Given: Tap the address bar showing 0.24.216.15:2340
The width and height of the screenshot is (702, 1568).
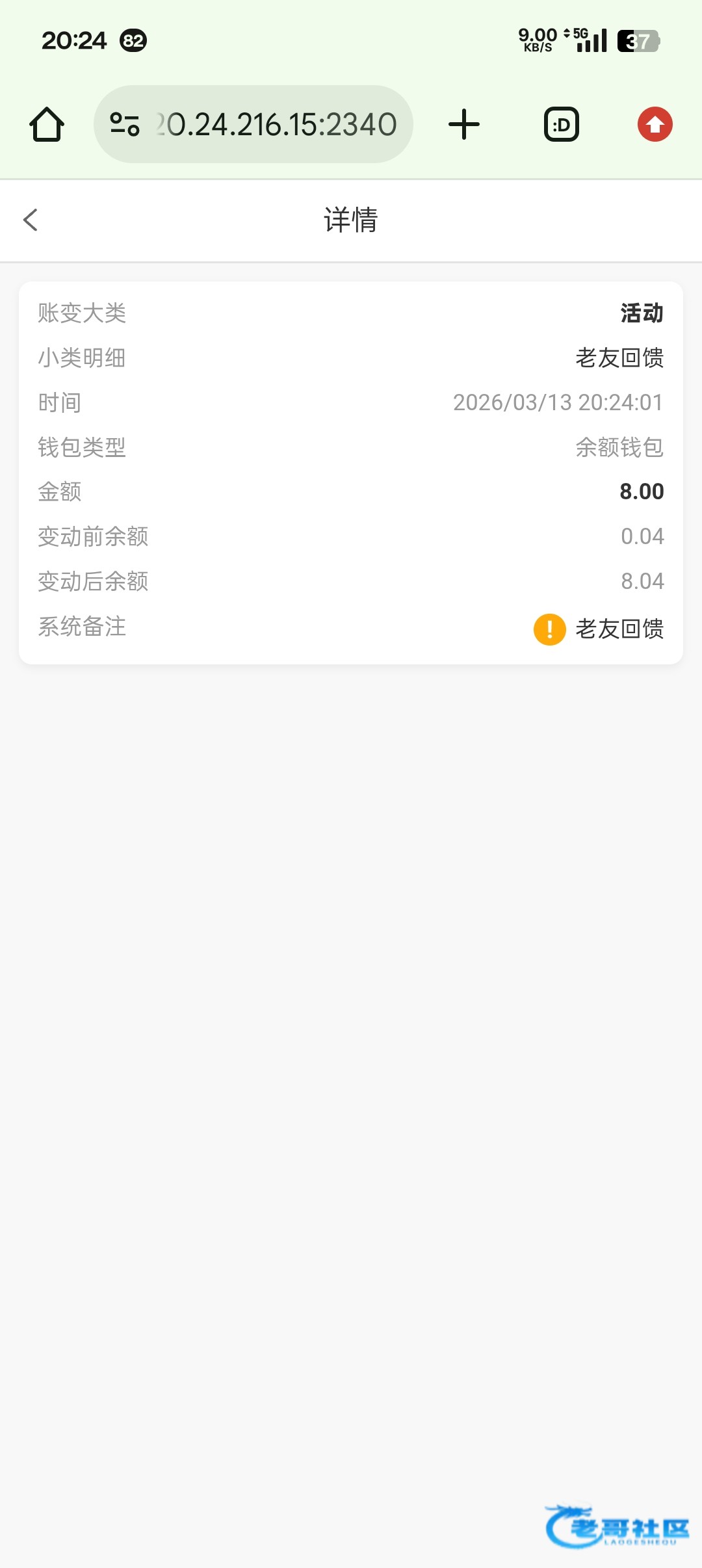Looking at the screenshot, I should (276, 124).
